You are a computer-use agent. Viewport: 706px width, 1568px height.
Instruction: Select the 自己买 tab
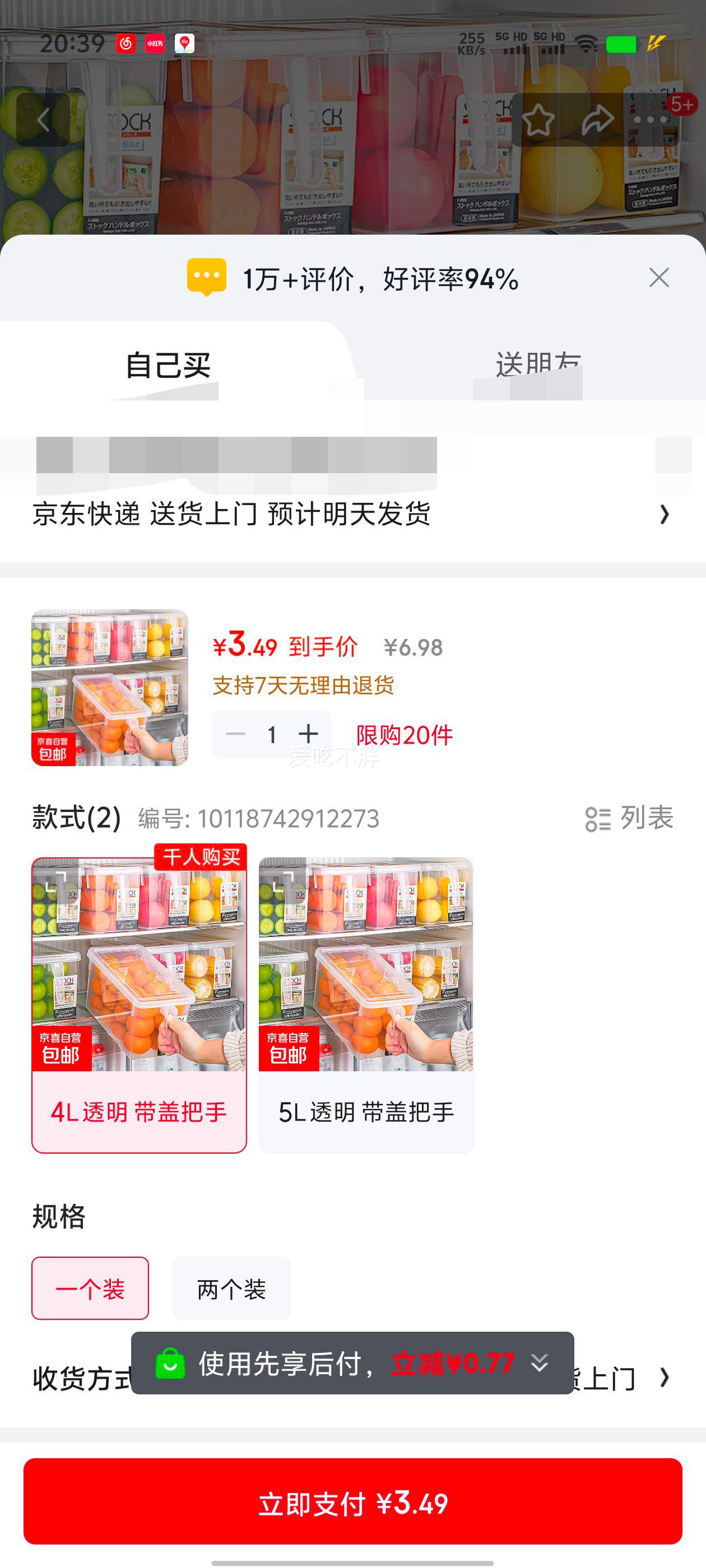click(x=168, y=365)
